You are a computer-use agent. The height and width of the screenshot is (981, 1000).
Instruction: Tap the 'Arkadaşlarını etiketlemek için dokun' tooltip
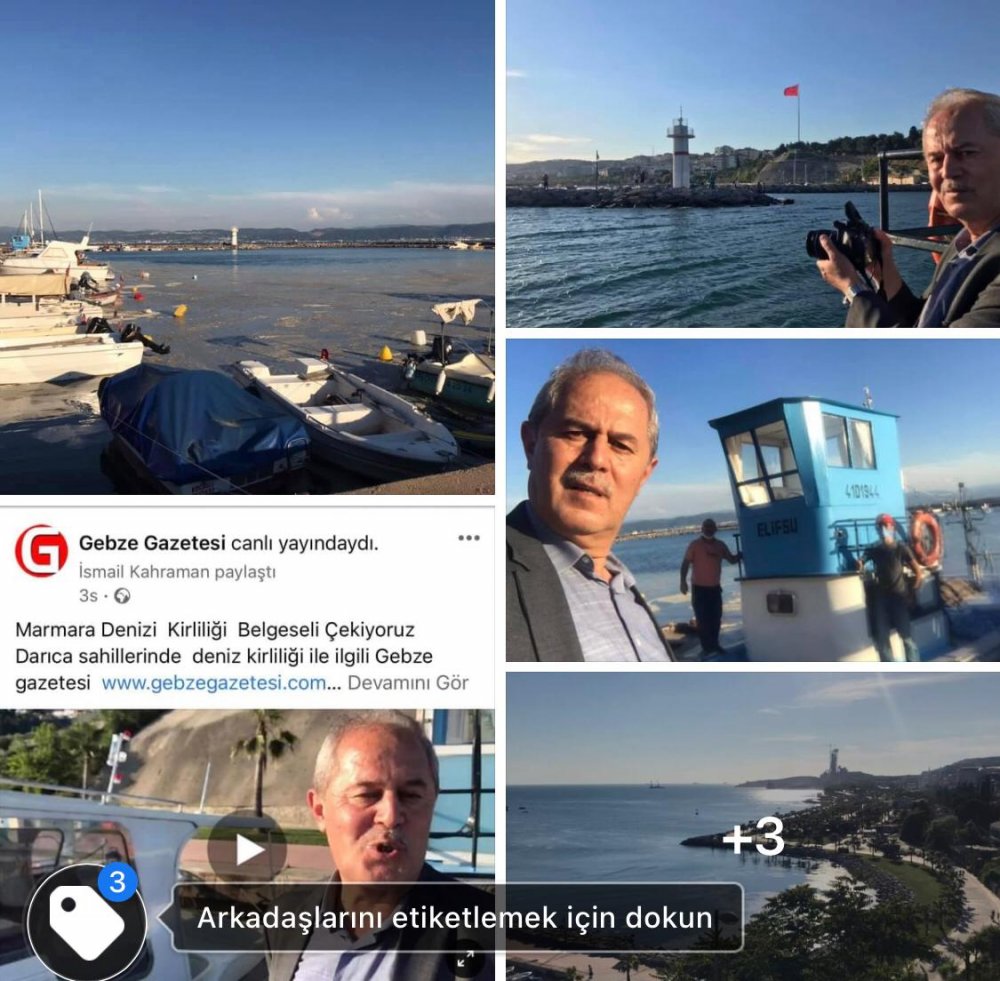[456, 918]
